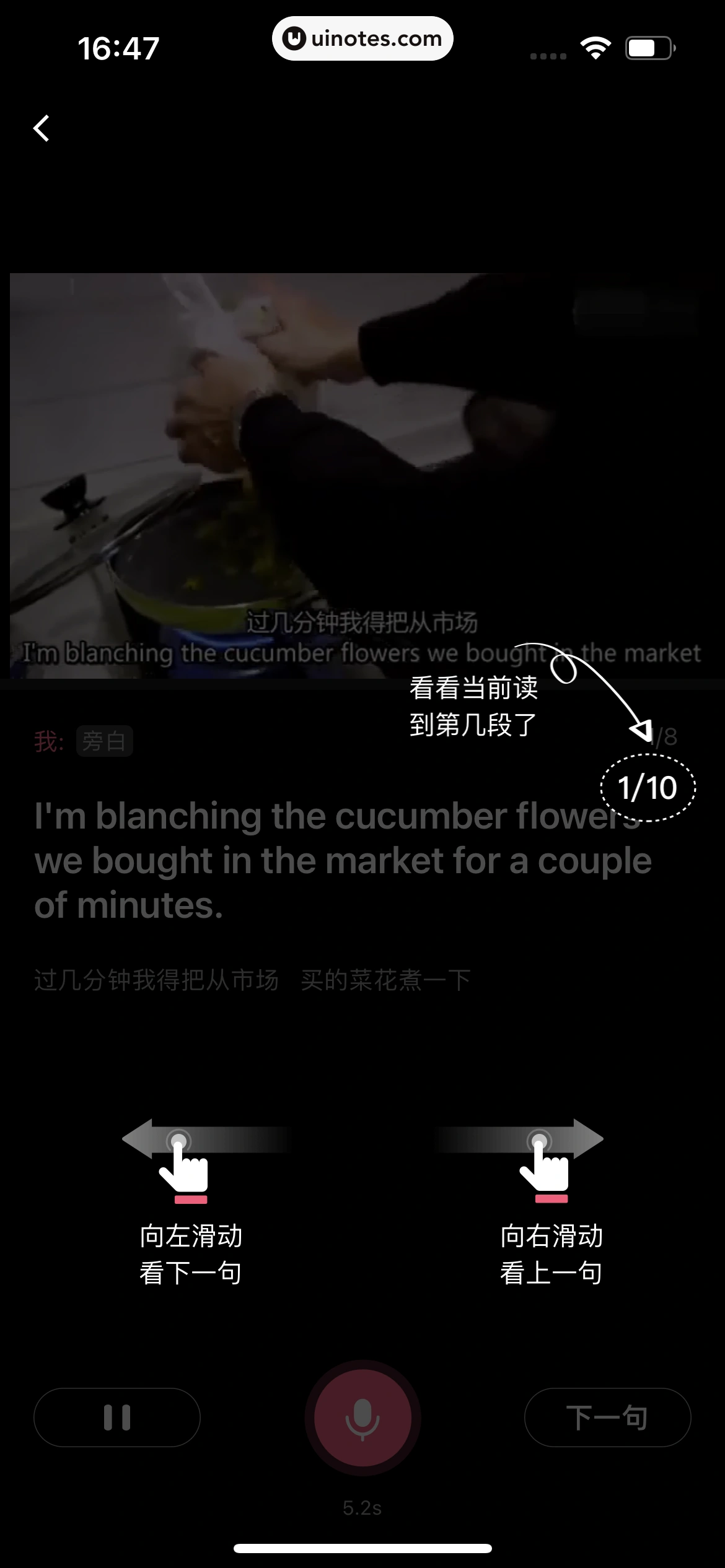
Task: Tap 下一句 to go to next sentence
Action: [x=607, y=1417]
